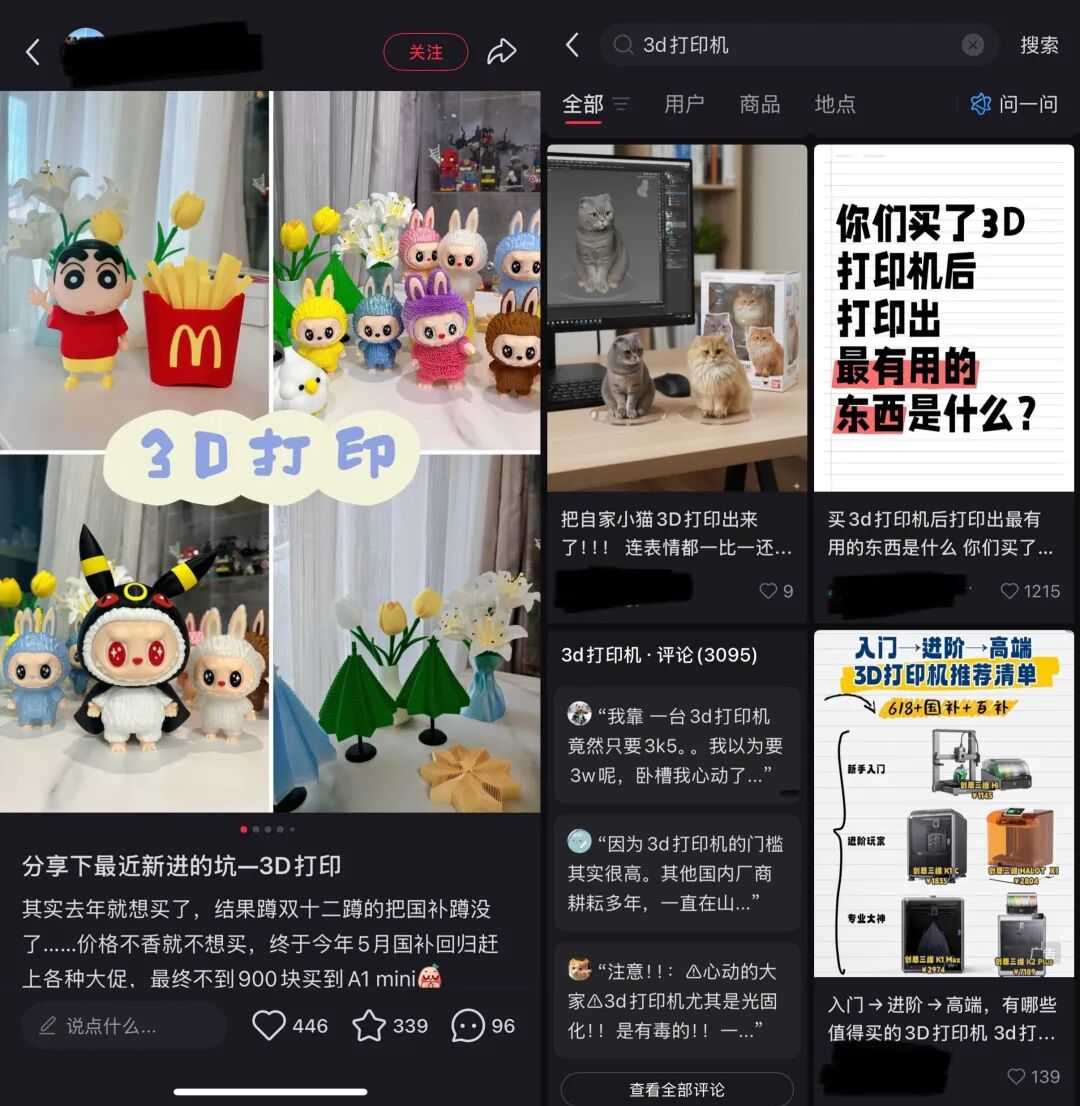Viewport: 1080px width, 1106px height.
Task: Save the post using the star icon
Action: (369, 1025)
